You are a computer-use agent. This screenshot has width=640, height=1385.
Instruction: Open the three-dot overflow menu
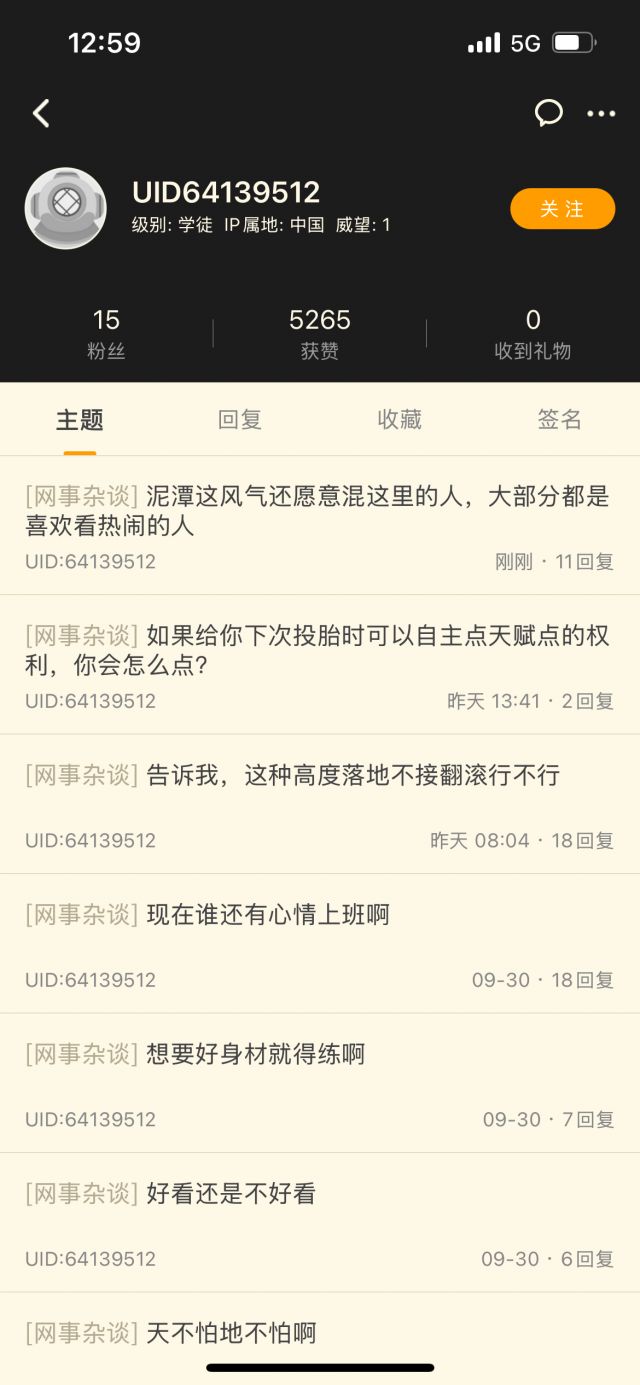point(601,114)
